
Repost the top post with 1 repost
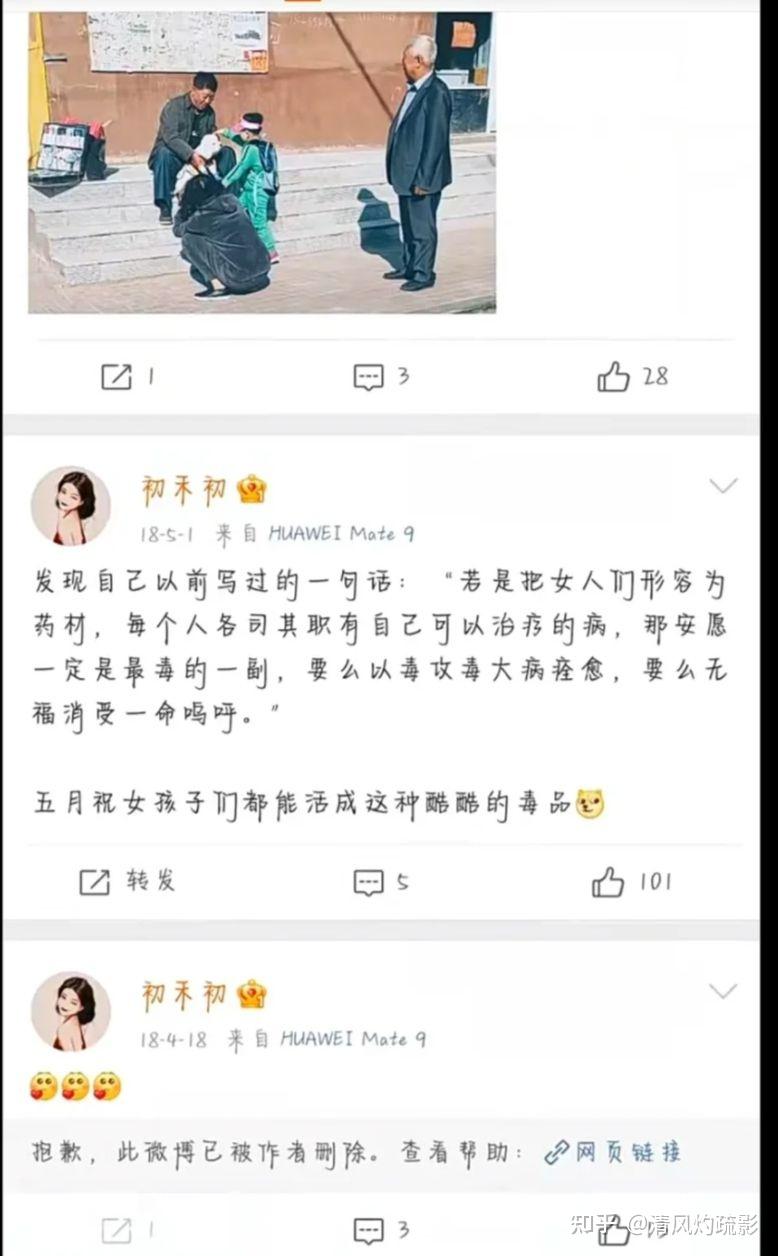pos(127,377)
